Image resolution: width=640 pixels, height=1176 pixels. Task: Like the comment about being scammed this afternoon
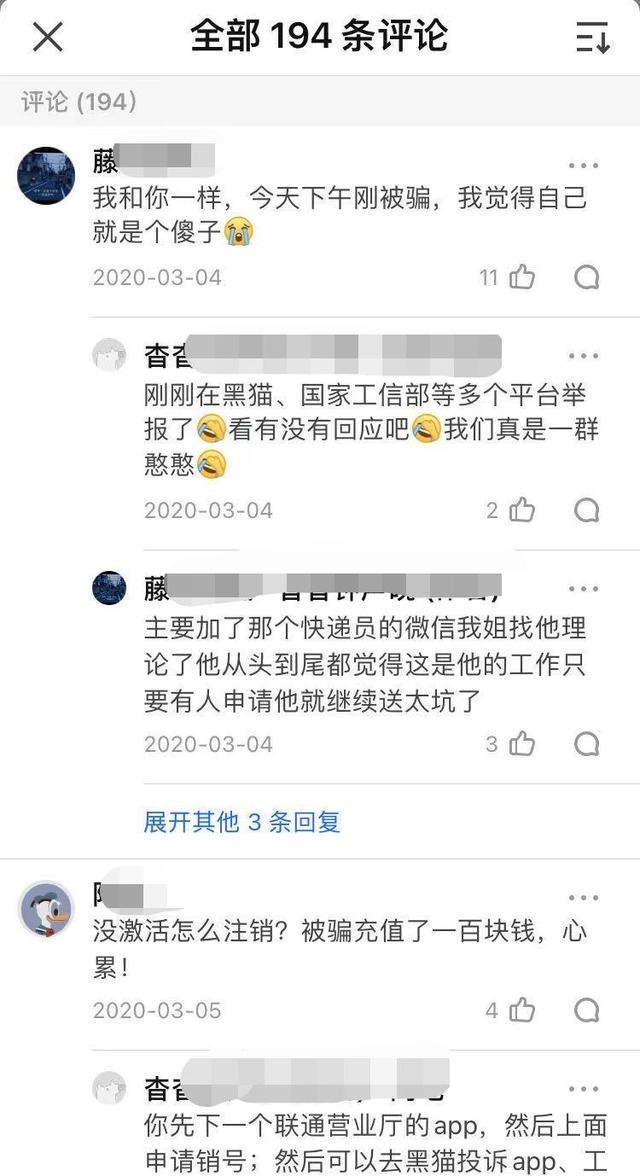pyautogui.click(x=522, y=277)
